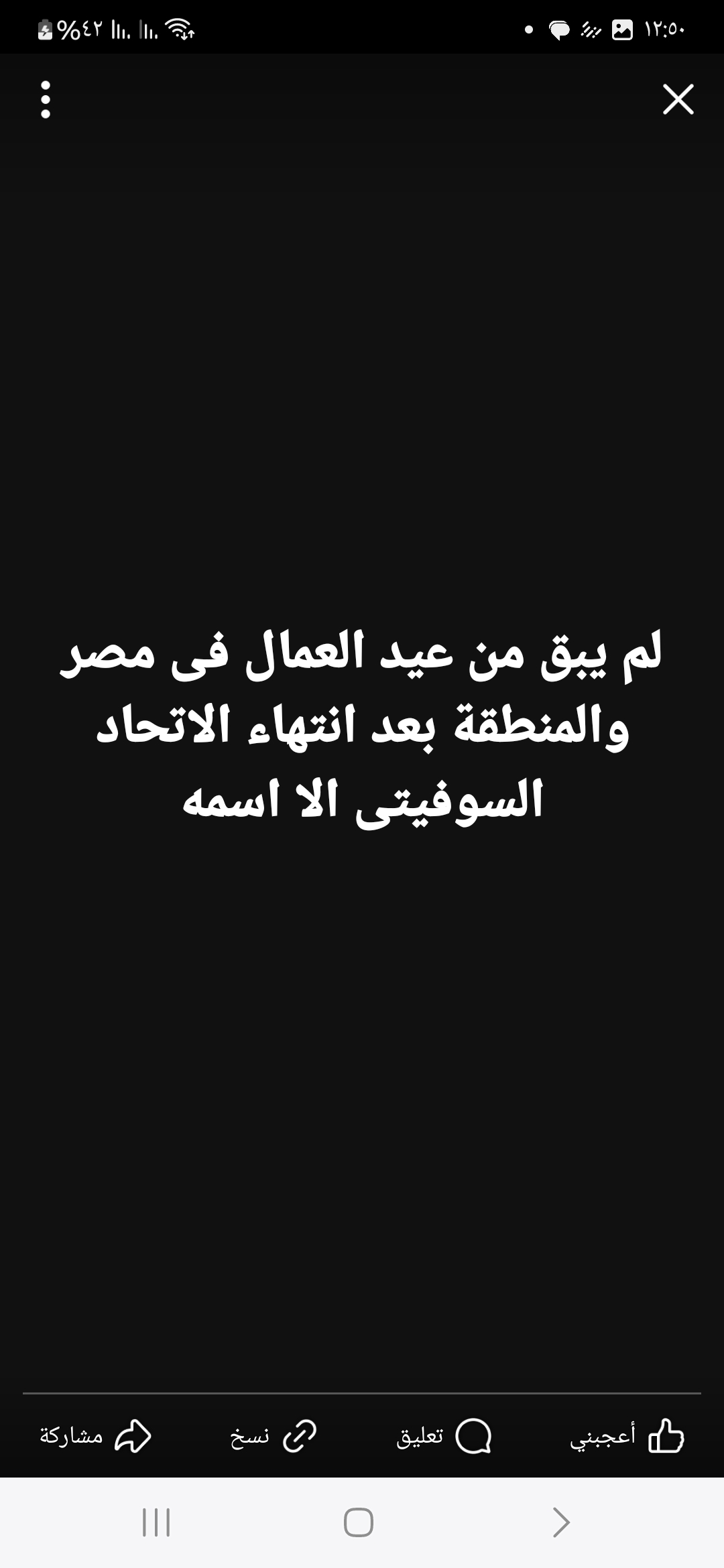Copy the post link with نسخ
This screenshot has height=1568, width=724.
tap(274, 1437)
